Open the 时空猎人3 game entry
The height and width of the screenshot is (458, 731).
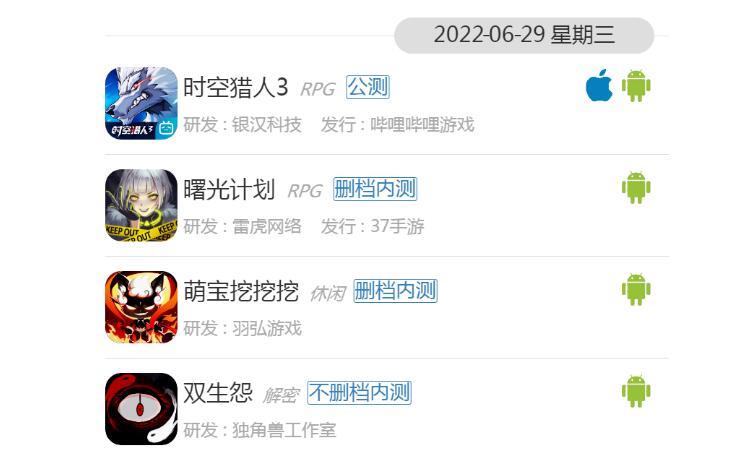click(x=235, y=88)
